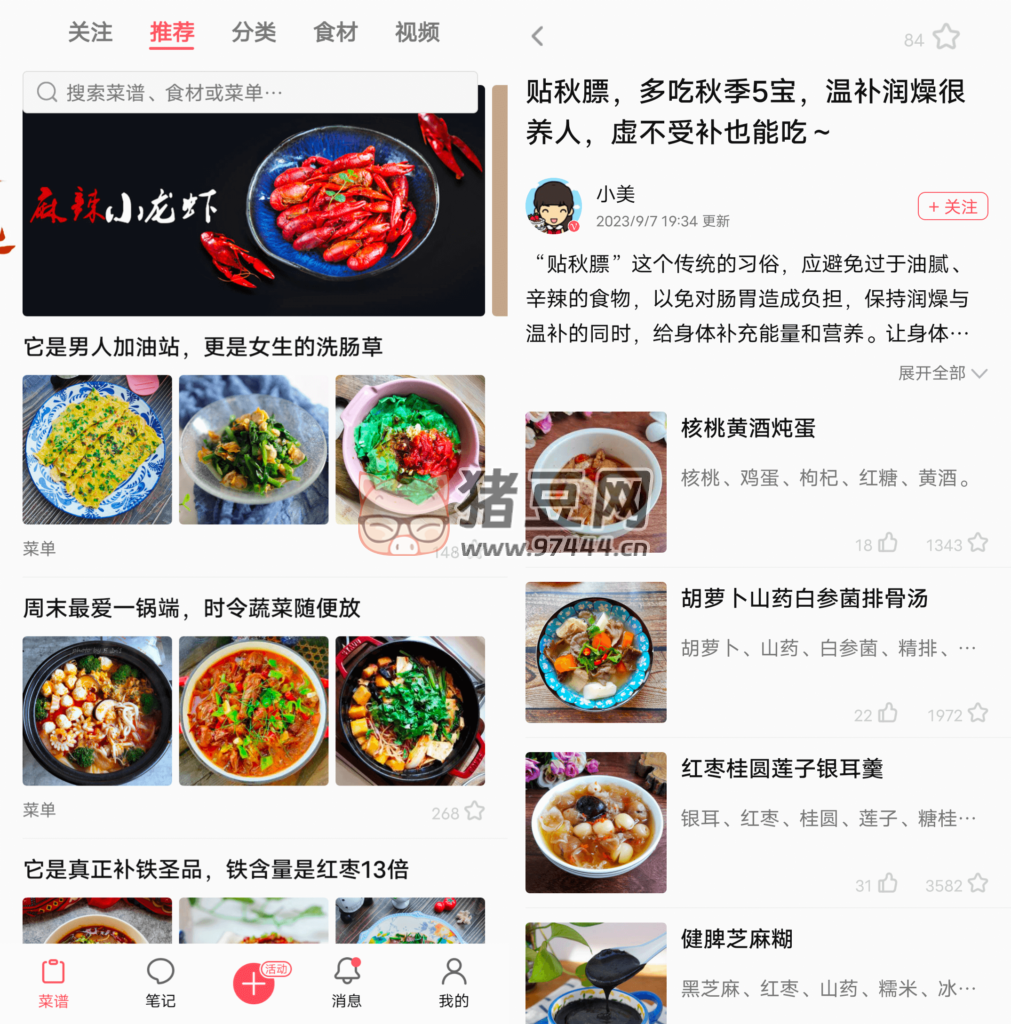Viewport: 1011px width, 1024px height.
Task: Like the 红枣桂圆莲子银耳羹 recipe
Action: 886,884
